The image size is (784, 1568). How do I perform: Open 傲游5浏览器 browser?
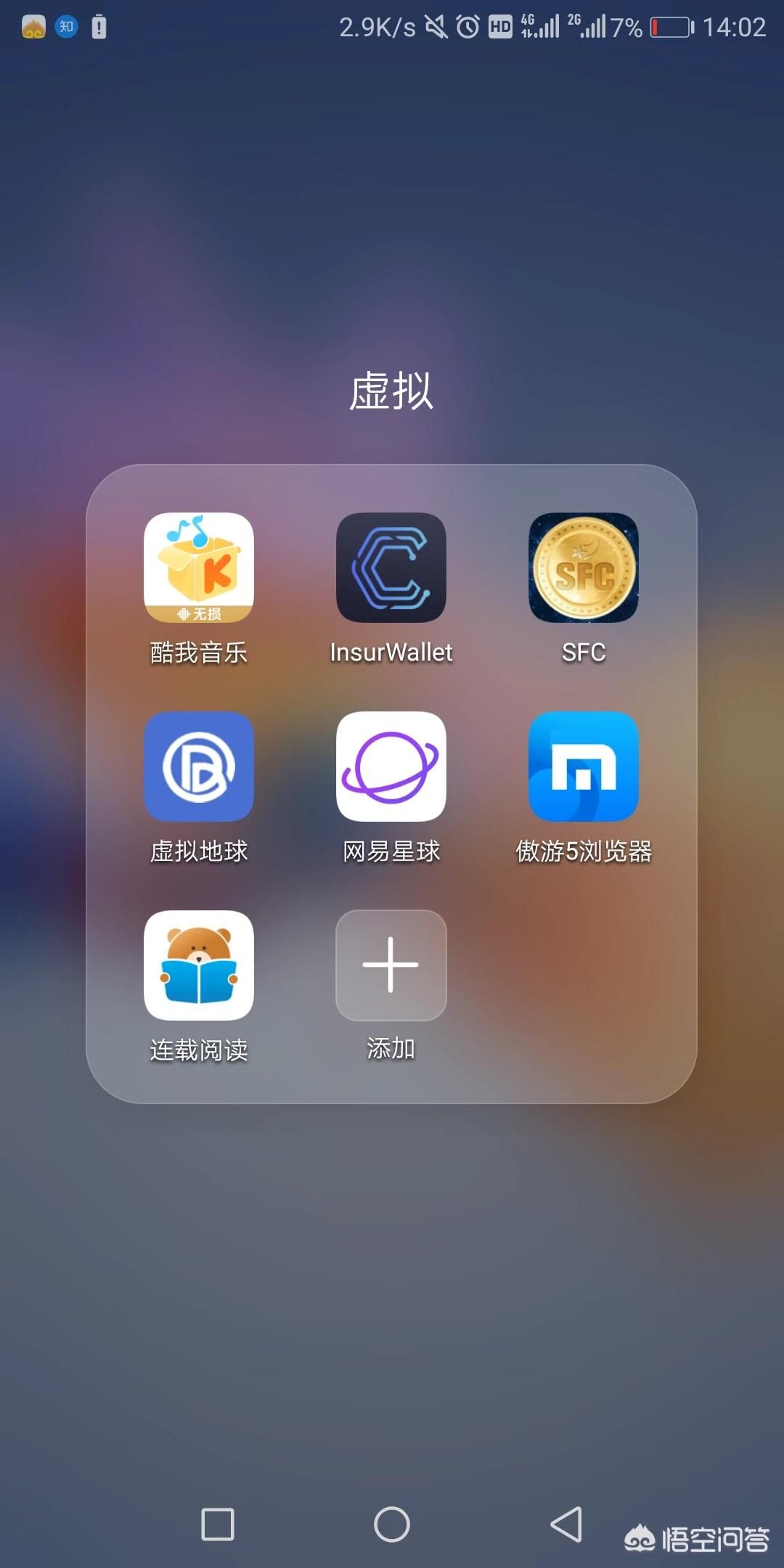584,767
